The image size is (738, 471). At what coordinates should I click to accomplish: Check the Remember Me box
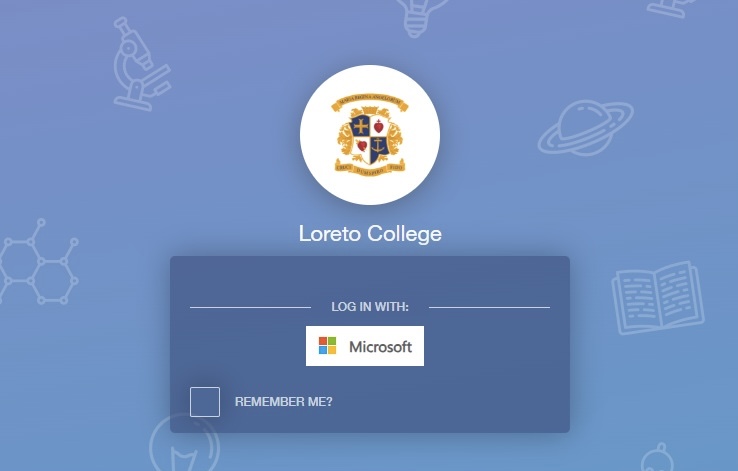[205, 402]
